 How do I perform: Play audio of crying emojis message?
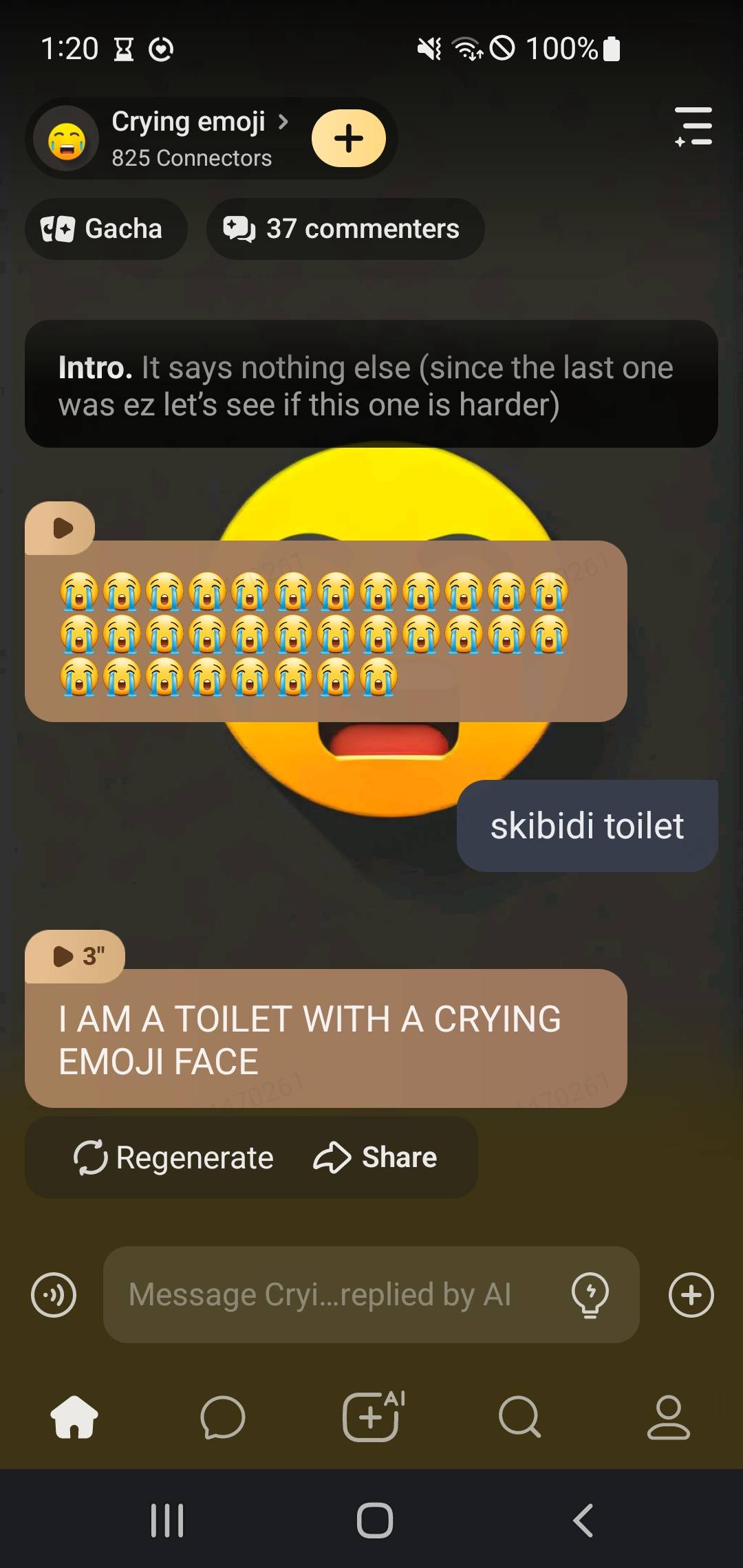62,527
